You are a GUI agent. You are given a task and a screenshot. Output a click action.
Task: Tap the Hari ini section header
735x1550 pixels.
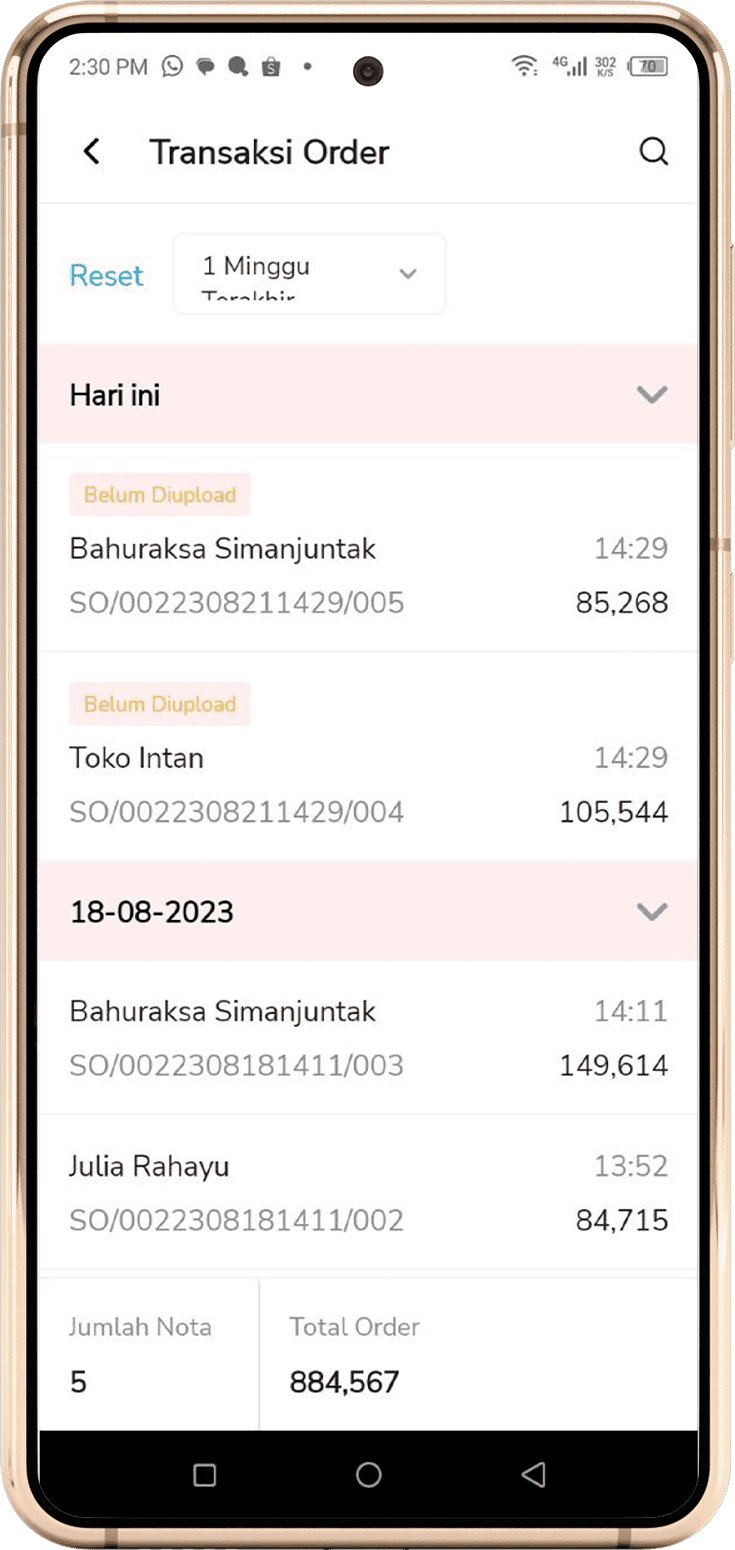point(114,394)
